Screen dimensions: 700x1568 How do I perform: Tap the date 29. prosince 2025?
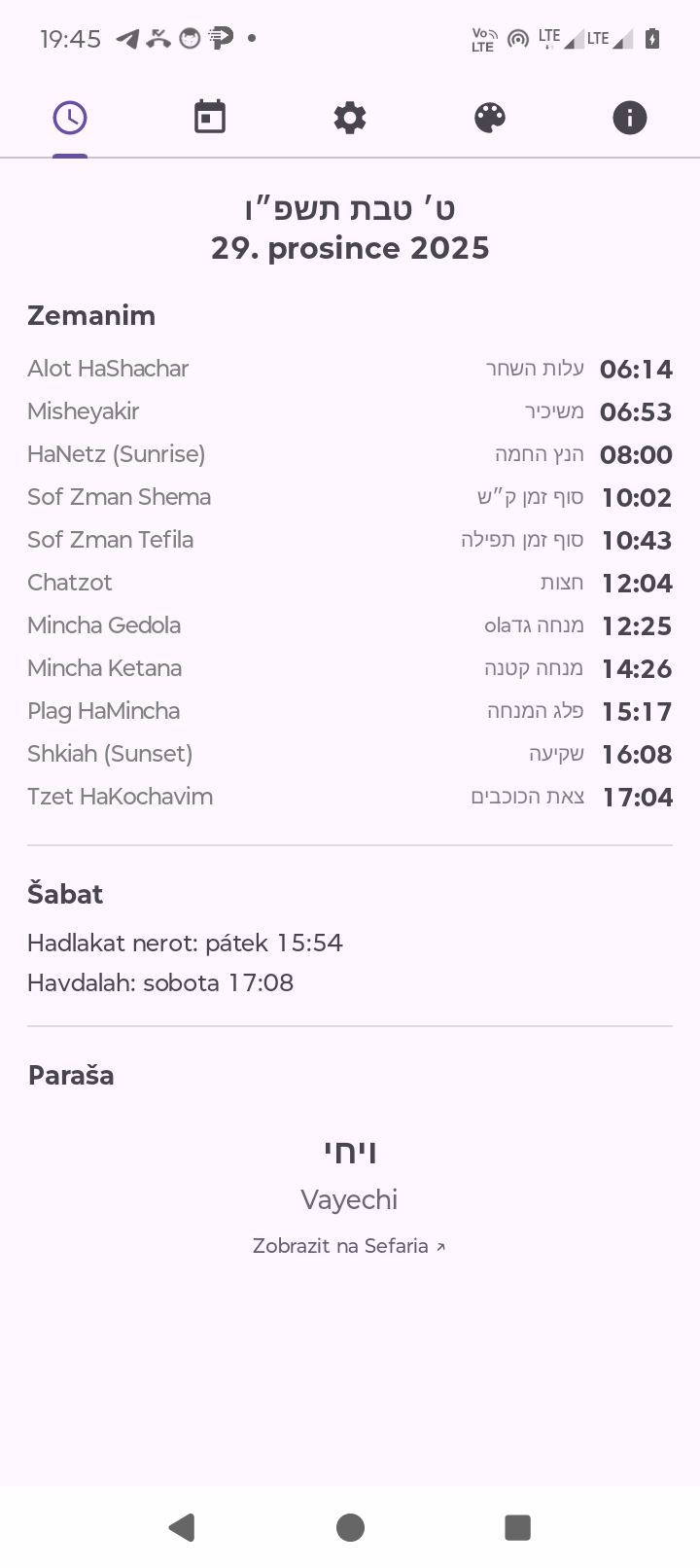coord(350,248)
